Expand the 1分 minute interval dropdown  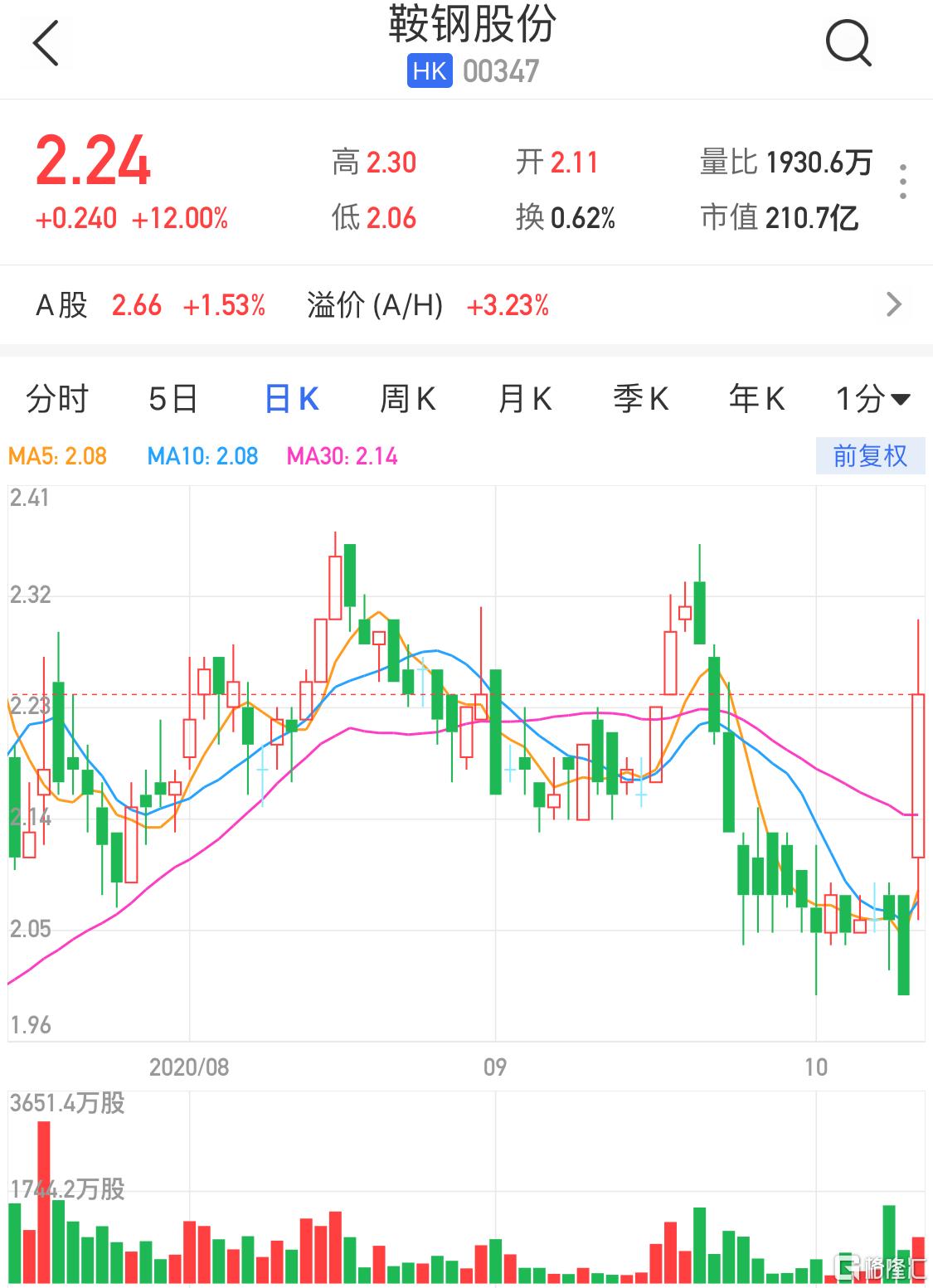(x=872, y=400)
